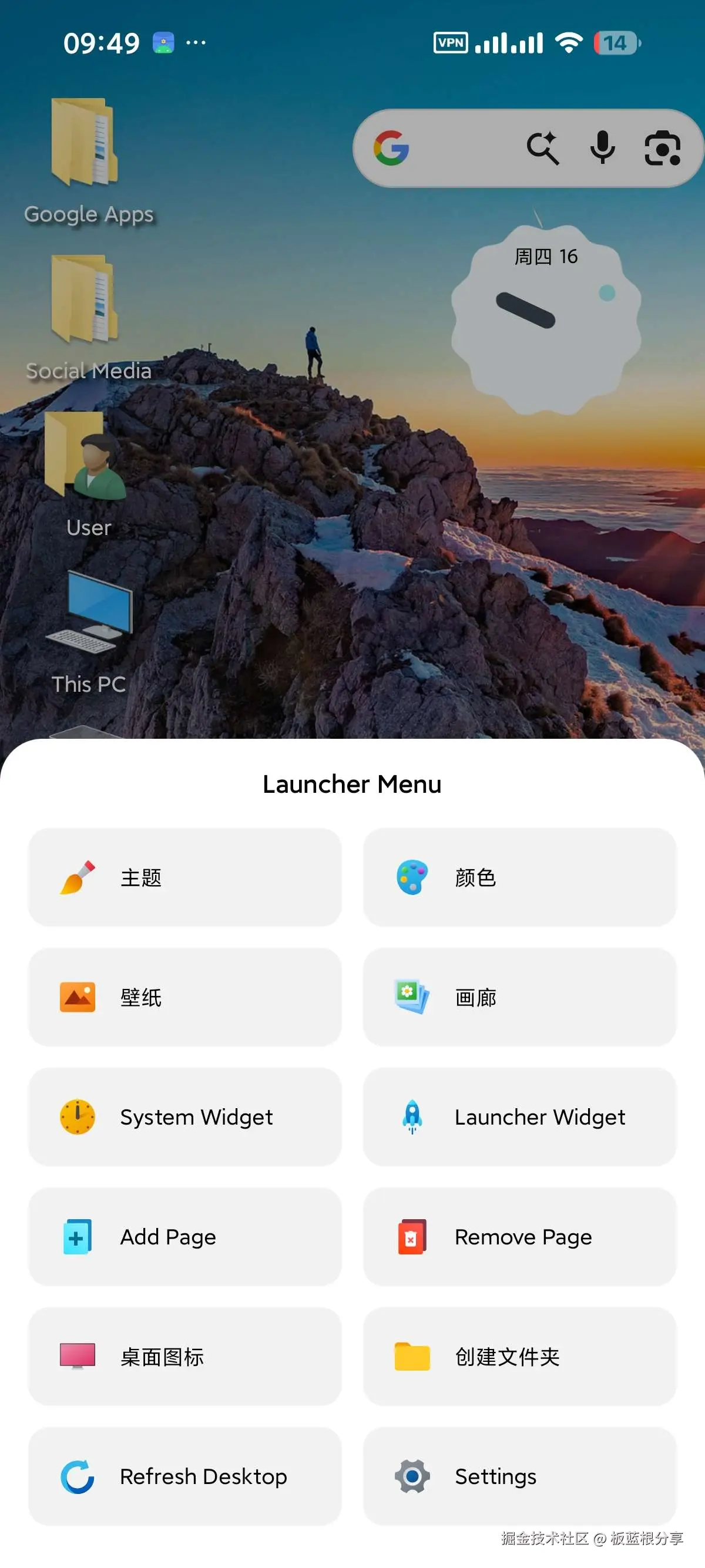Choose System Widget
This screenshot has height=1568, width=705.
pos(184,1117)
